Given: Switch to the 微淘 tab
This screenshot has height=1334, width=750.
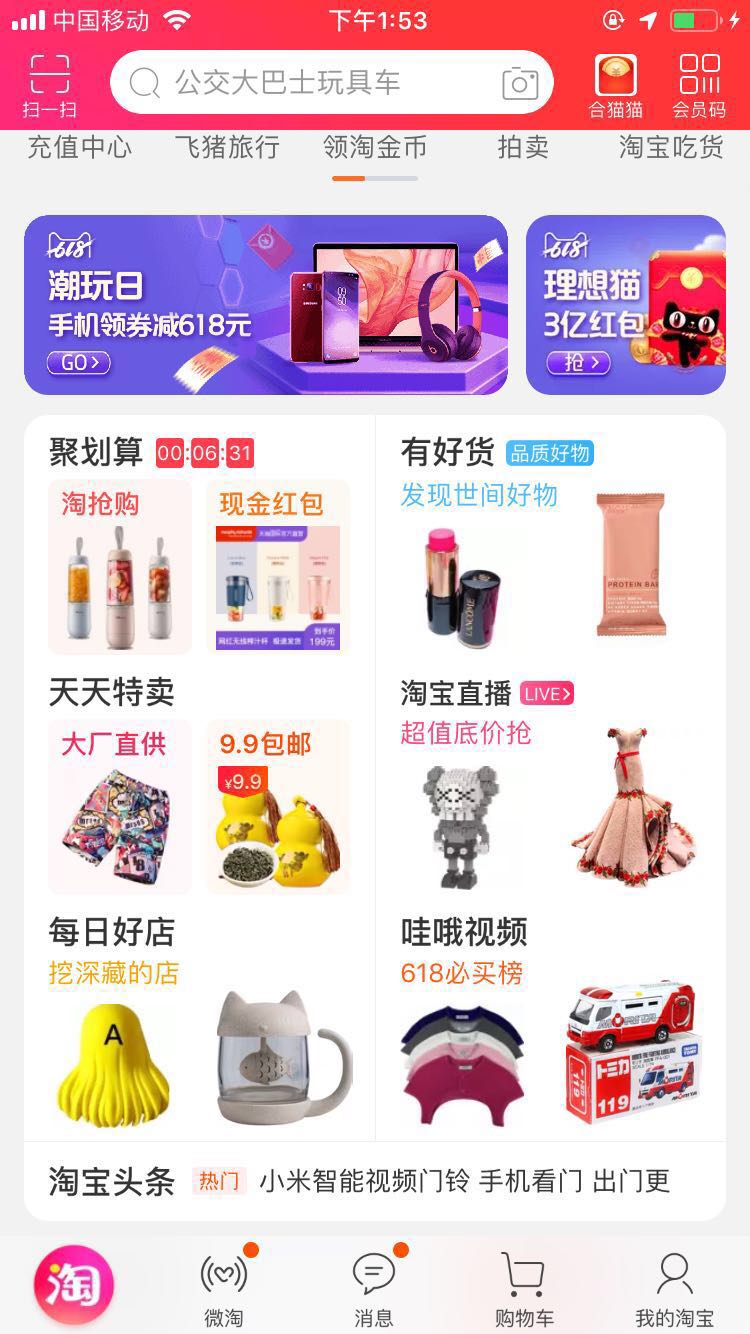Looking at the screenshot, I should click(x=224, y=1290).
